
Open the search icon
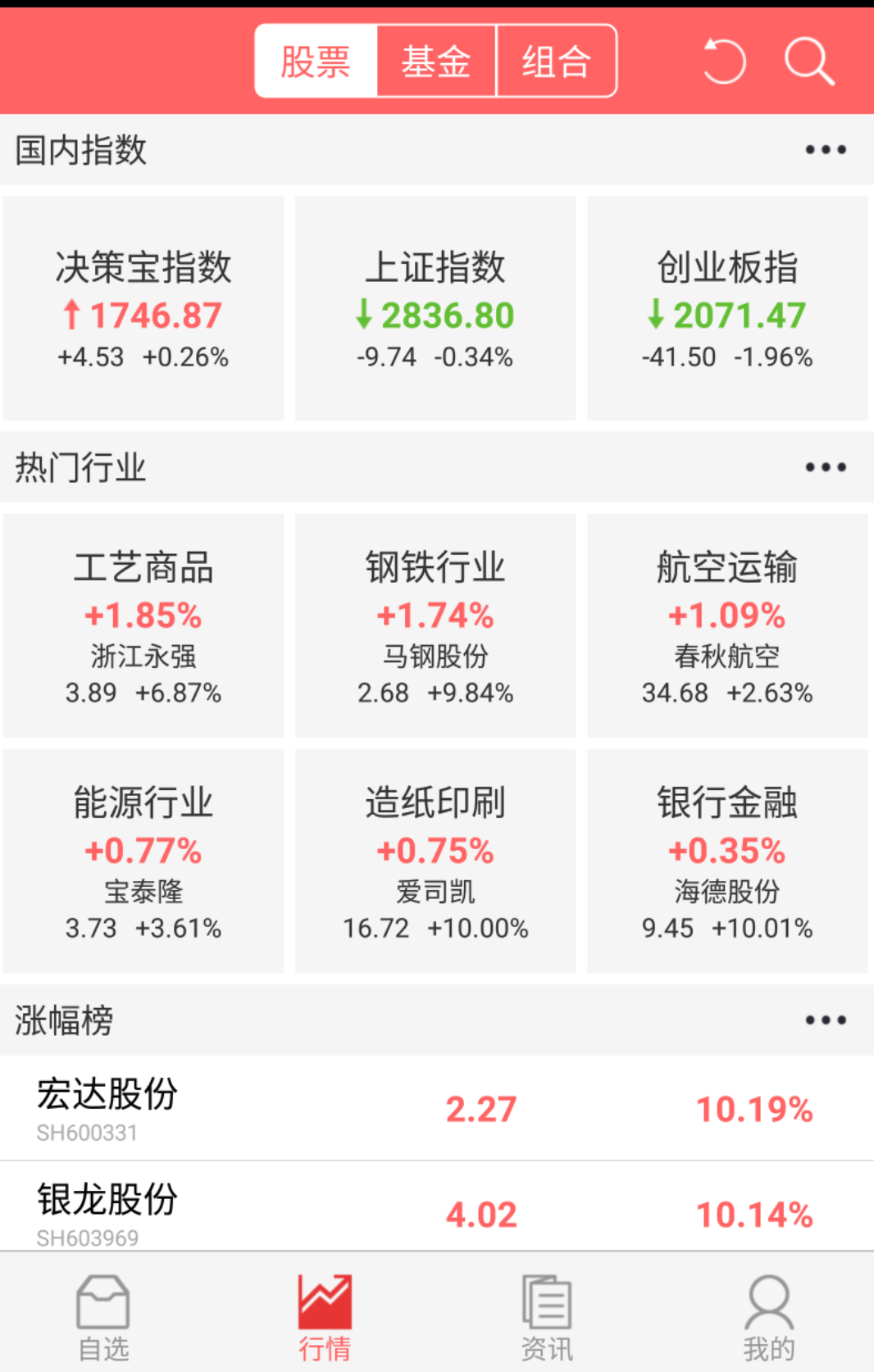coord(808,61)
